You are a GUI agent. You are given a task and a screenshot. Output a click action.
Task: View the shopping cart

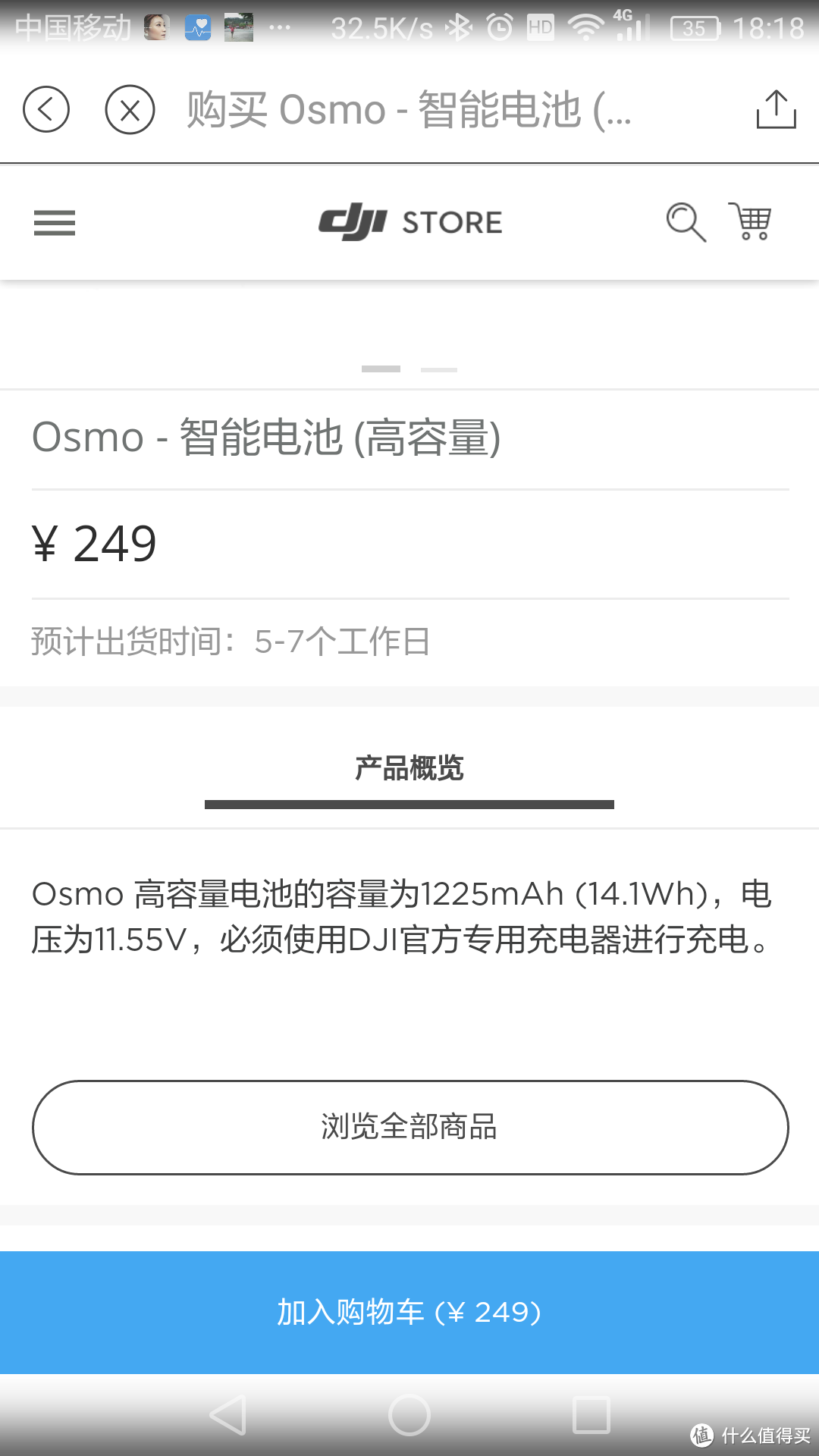coord(749,222)
